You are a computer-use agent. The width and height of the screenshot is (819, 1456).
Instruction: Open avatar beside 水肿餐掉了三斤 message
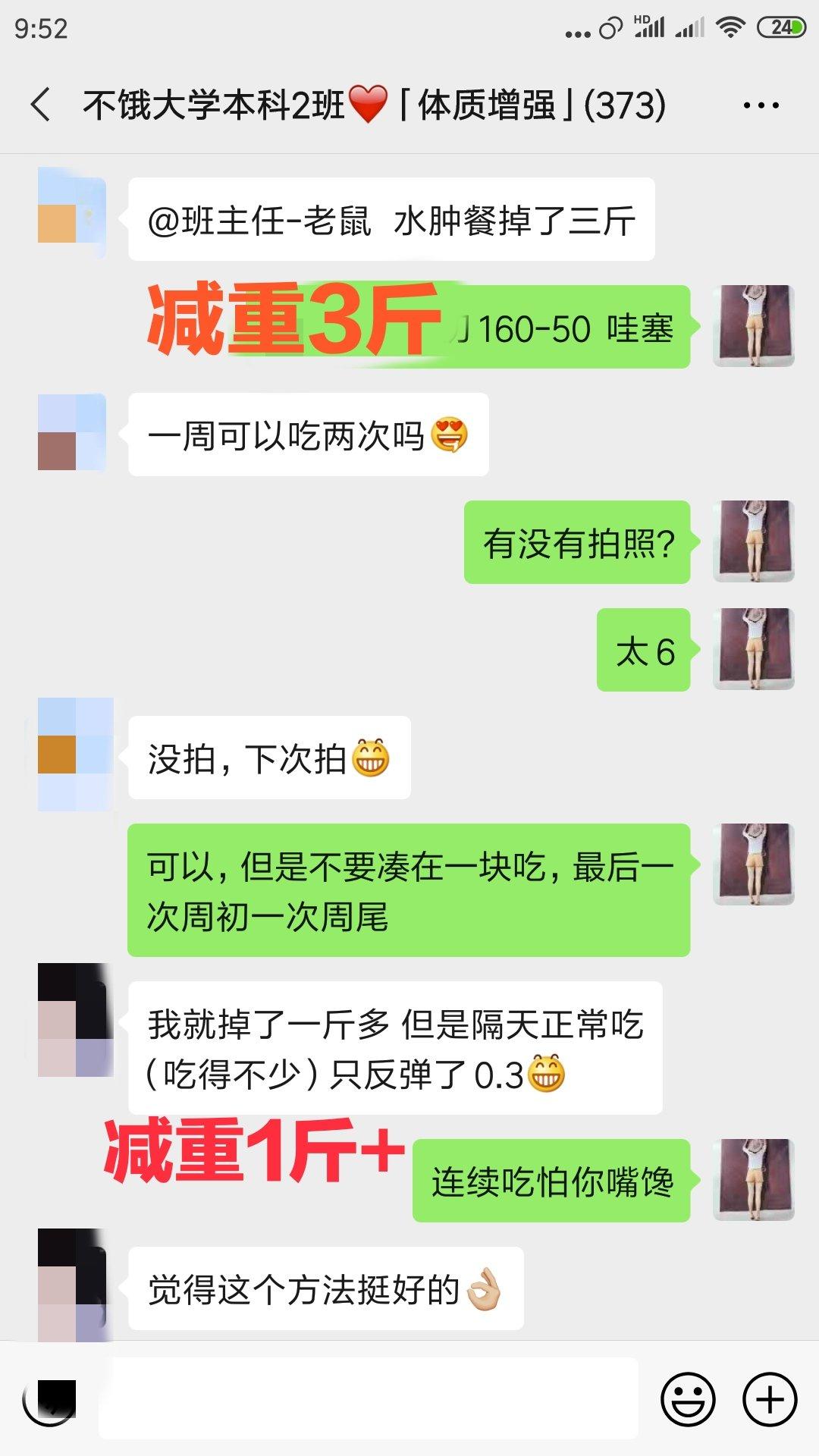tap(72, 213)
